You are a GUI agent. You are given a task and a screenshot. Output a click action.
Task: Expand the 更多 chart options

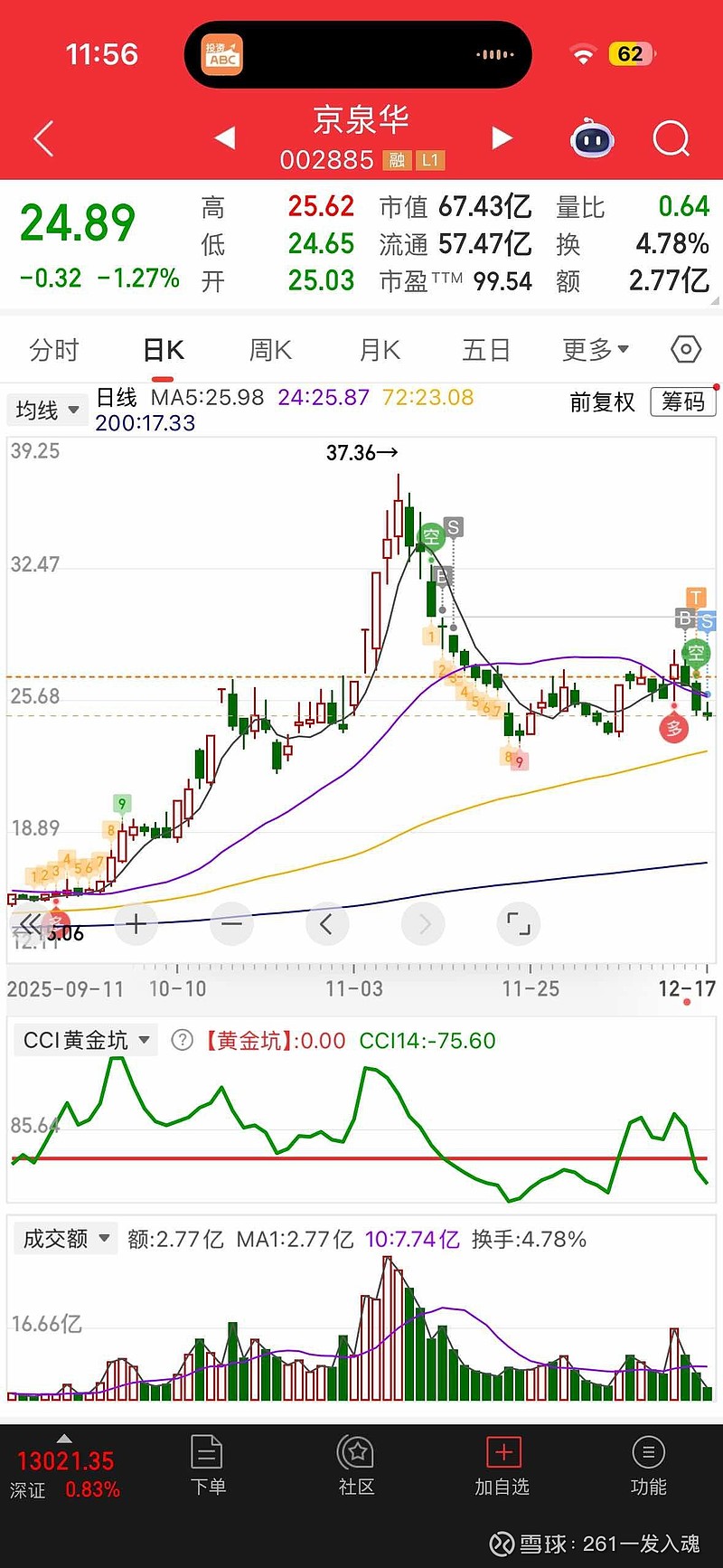[595, 350]
